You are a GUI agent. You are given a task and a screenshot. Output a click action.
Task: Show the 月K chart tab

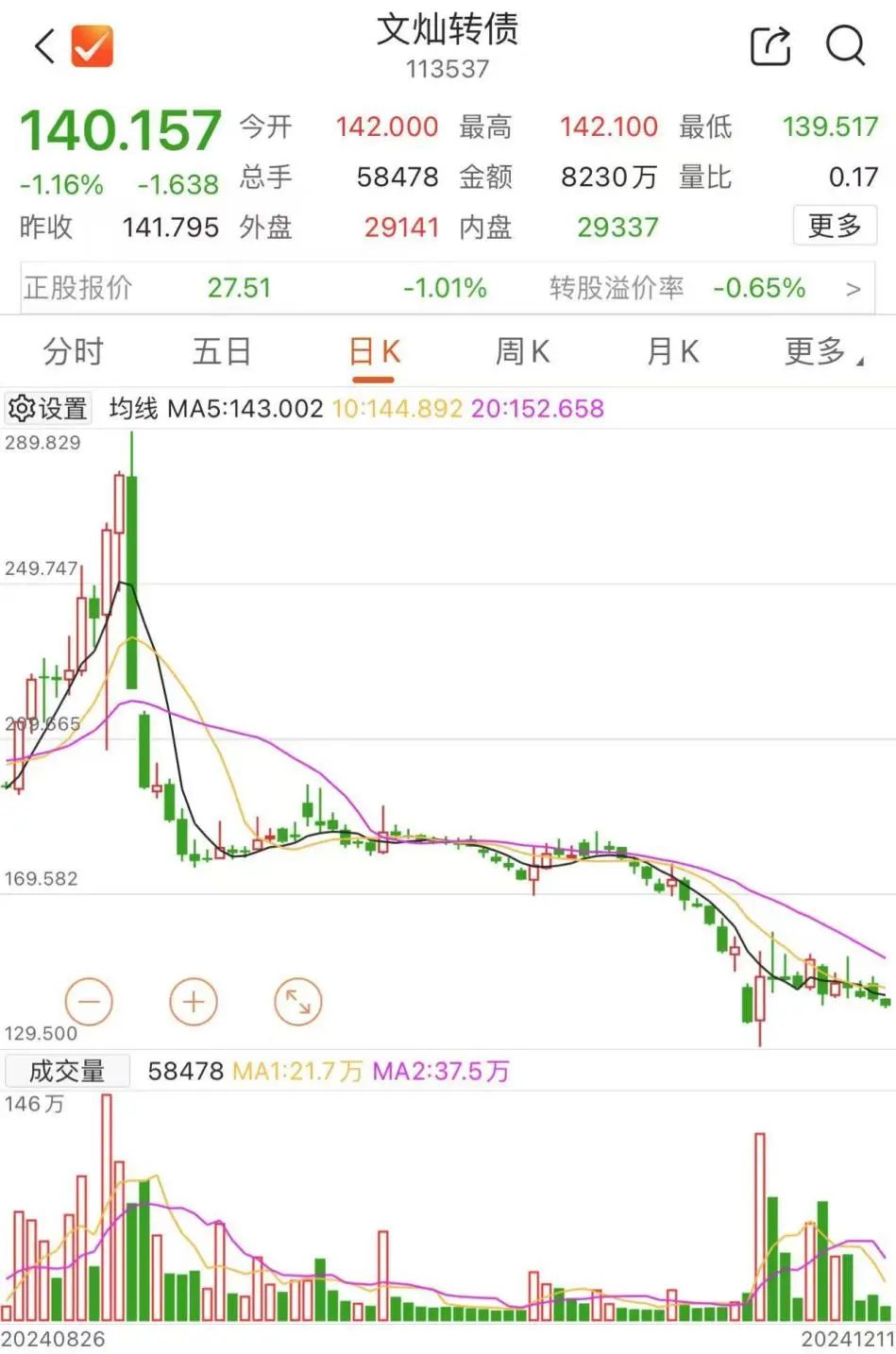tap(672, 352)
